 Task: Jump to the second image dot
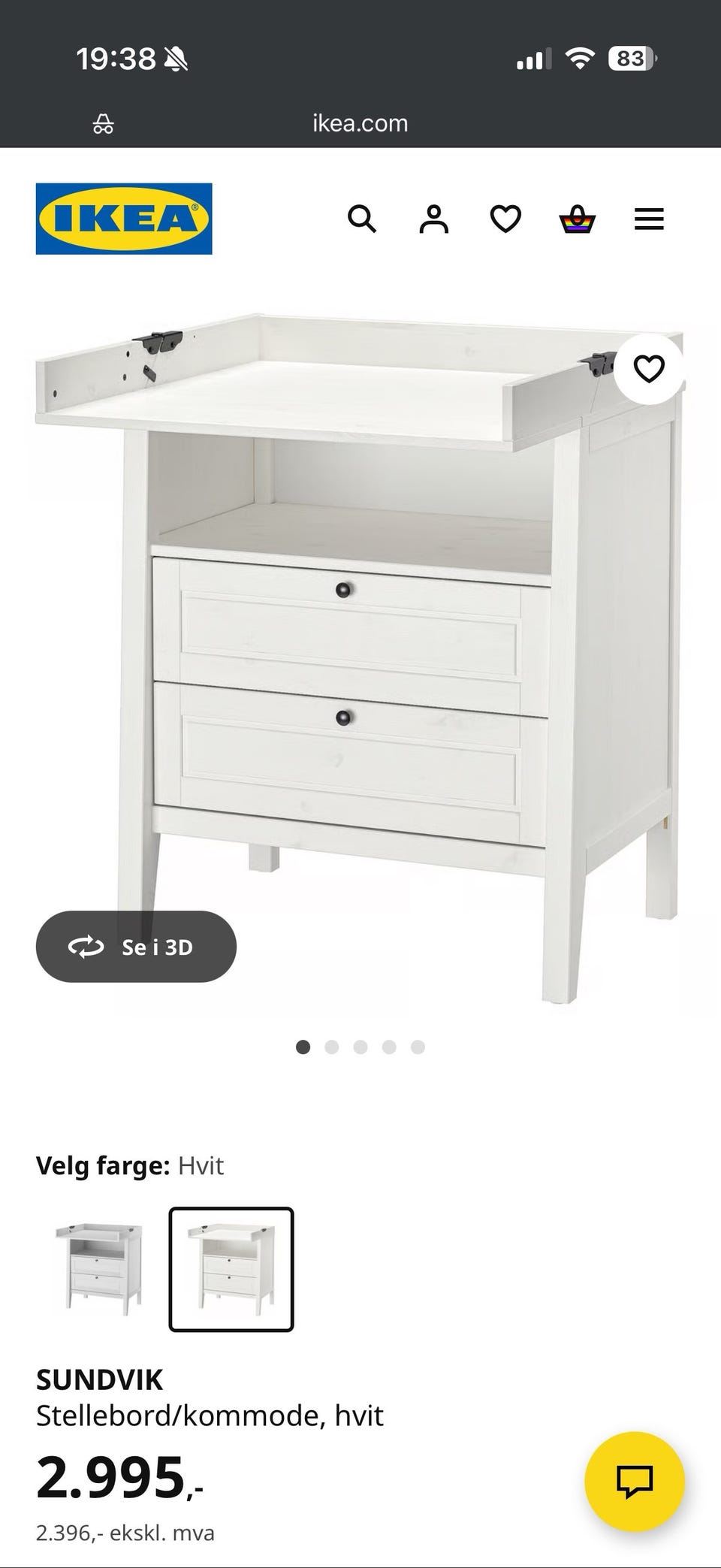pyautogui.click(x=332, y=1047)
